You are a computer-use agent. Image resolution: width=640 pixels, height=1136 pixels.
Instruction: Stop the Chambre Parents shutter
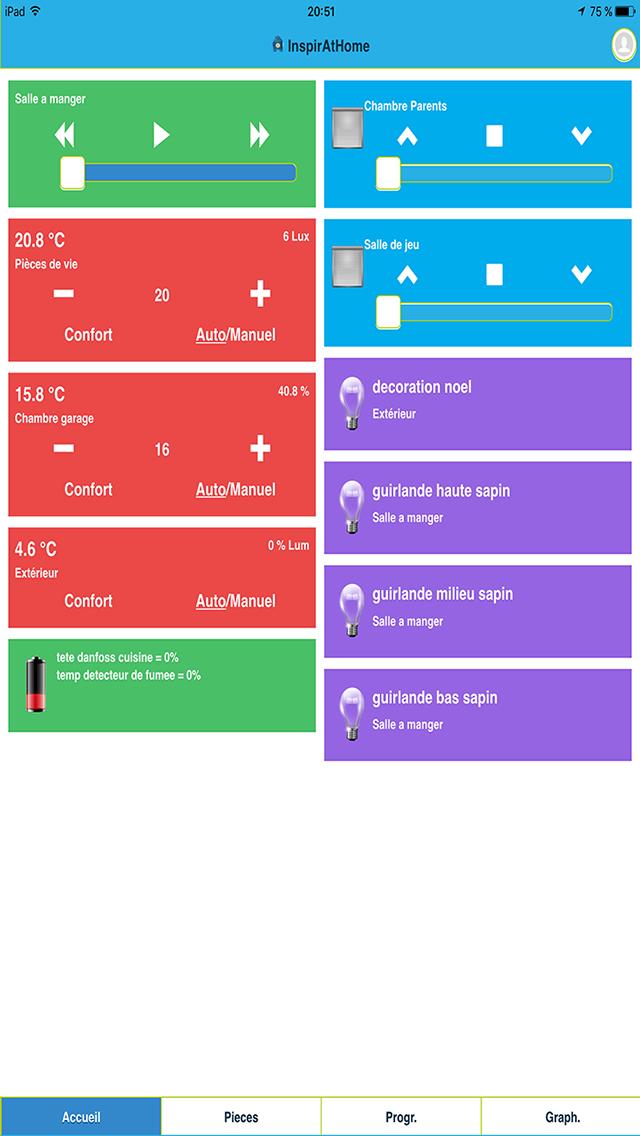(494, 136)
